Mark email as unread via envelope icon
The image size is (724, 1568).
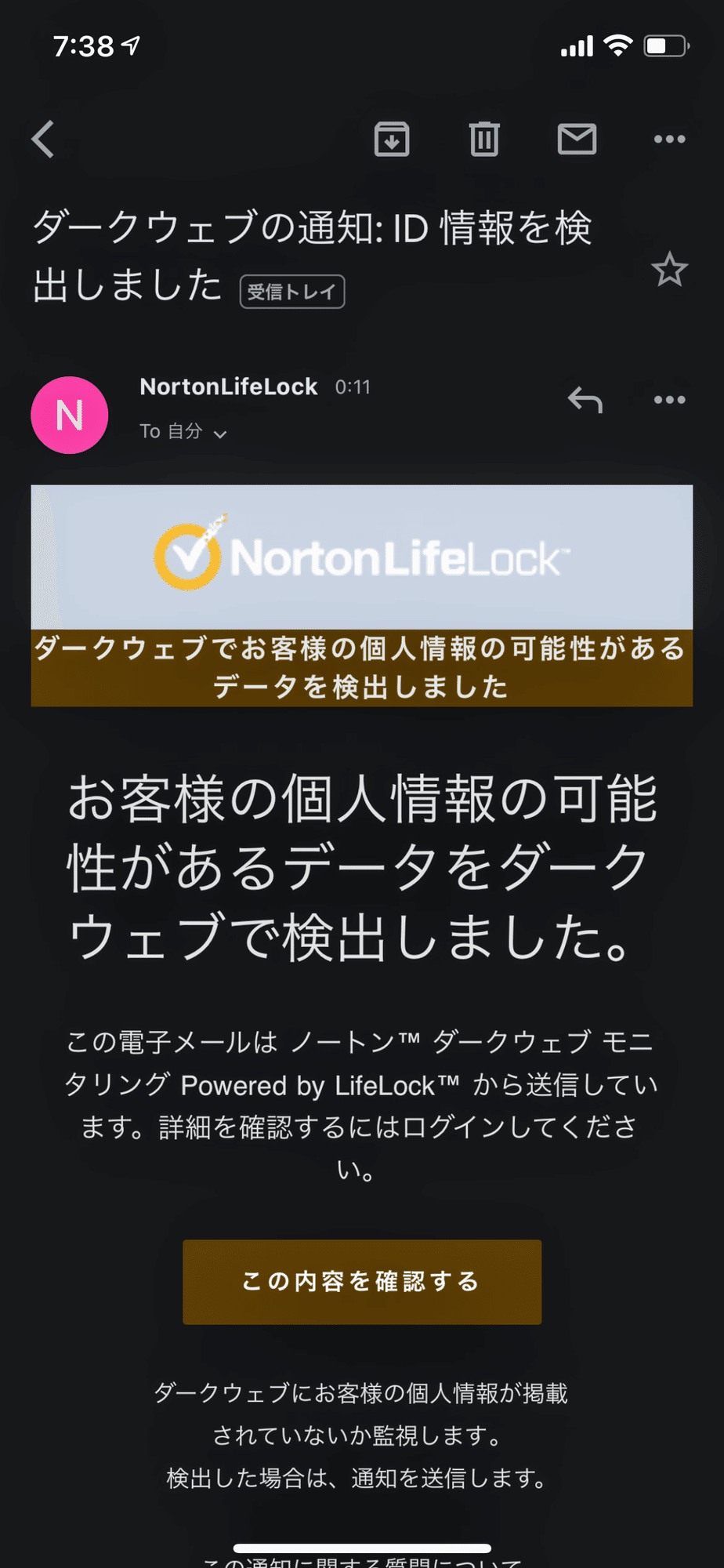click(x=577, y=140)
